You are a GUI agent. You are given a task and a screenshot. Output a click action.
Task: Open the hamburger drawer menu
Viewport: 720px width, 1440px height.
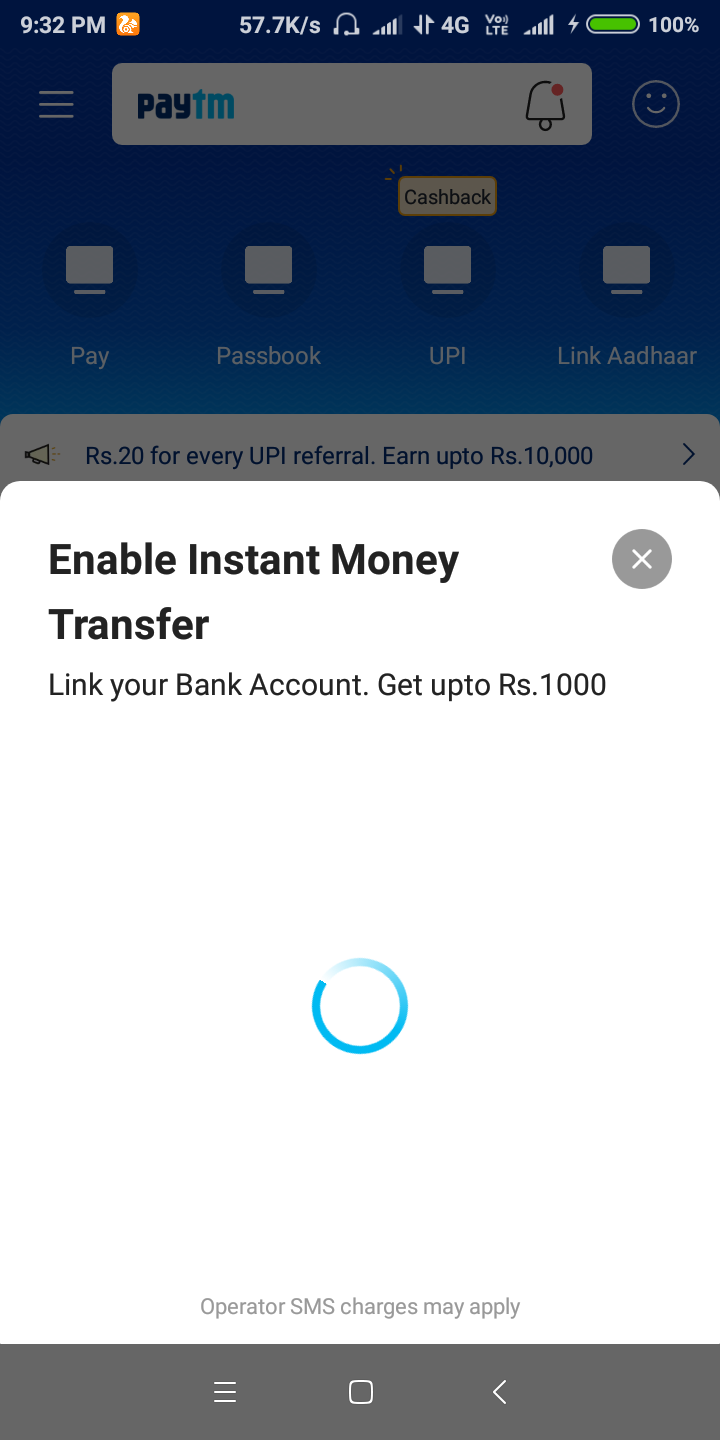pyautogui.click(x=56, y=104)
